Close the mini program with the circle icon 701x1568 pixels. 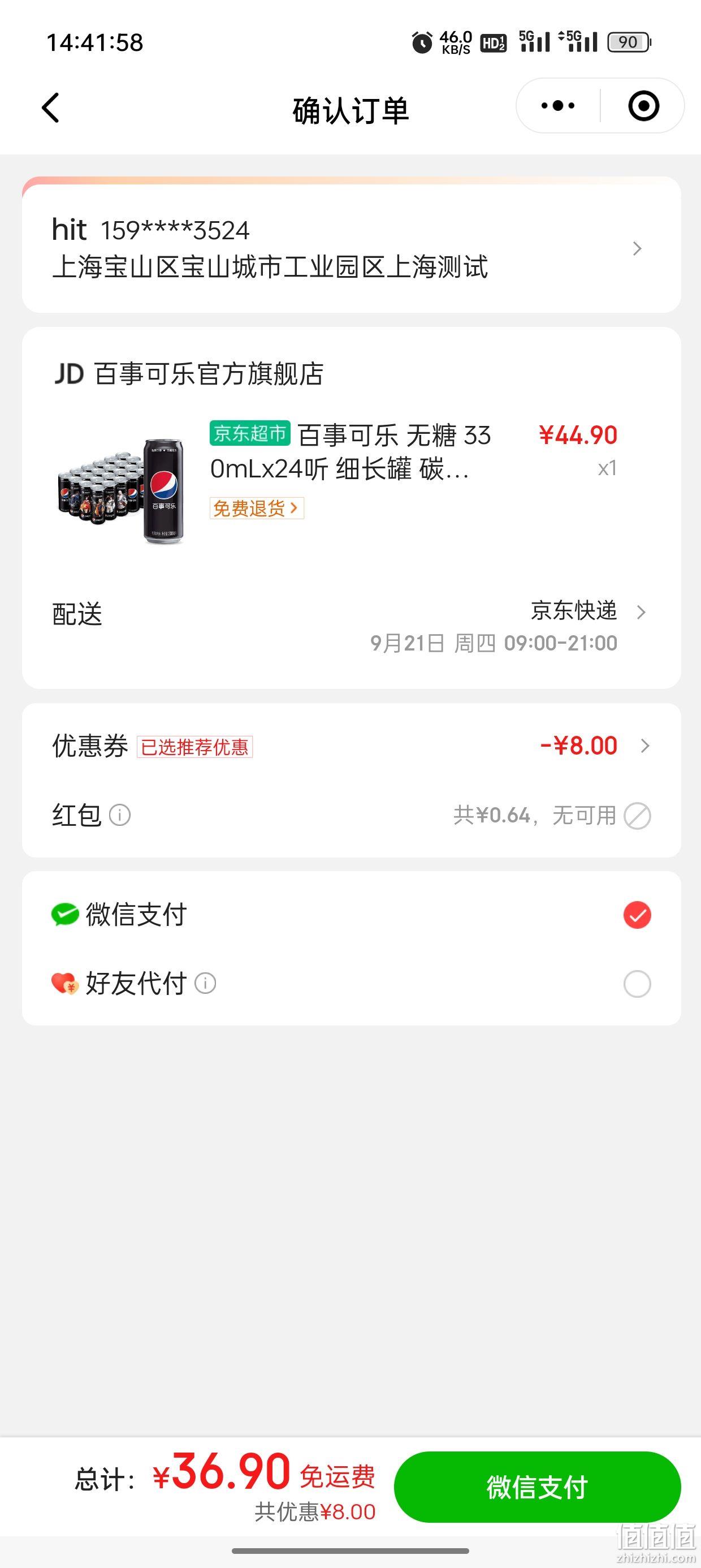click(643, 106)
